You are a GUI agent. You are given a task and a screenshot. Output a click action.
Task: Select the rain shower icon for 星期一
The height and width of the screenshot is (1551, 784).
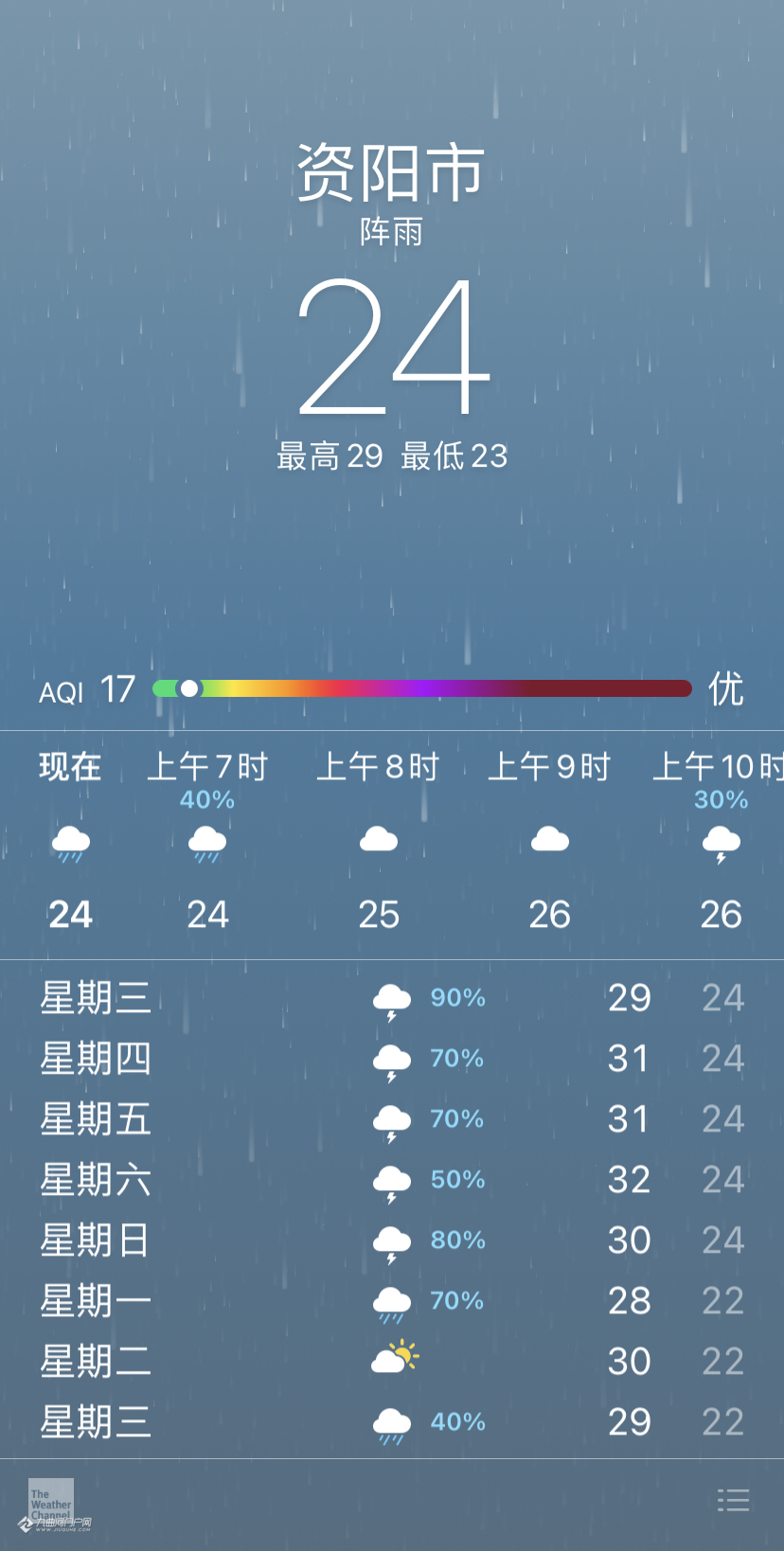coord(391,1301)
